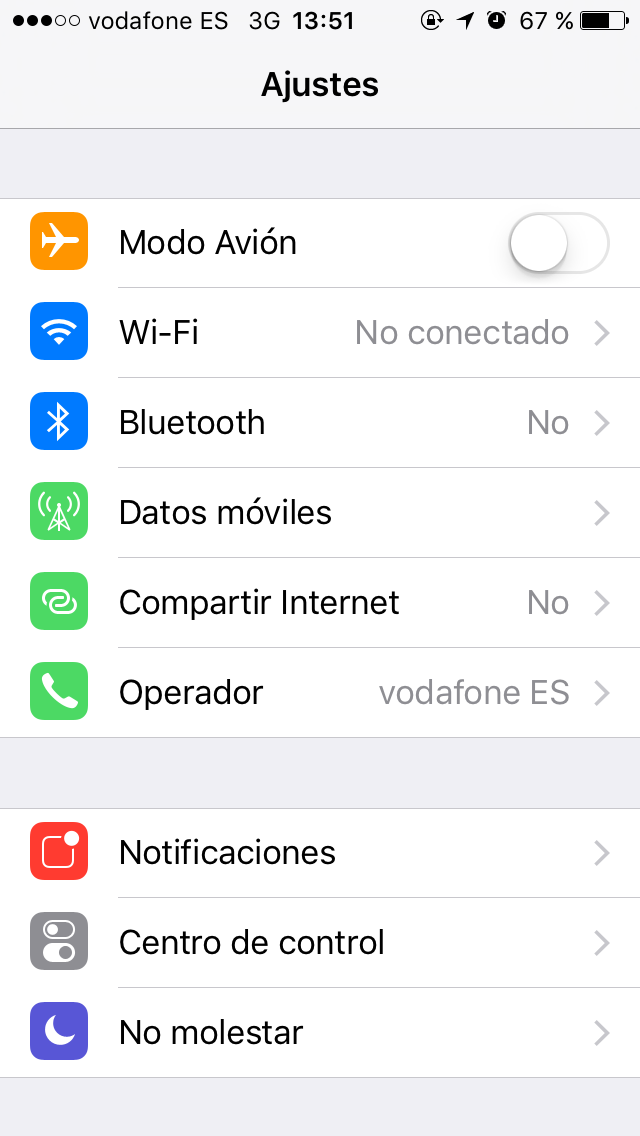Open No molestar settings

320,1032
